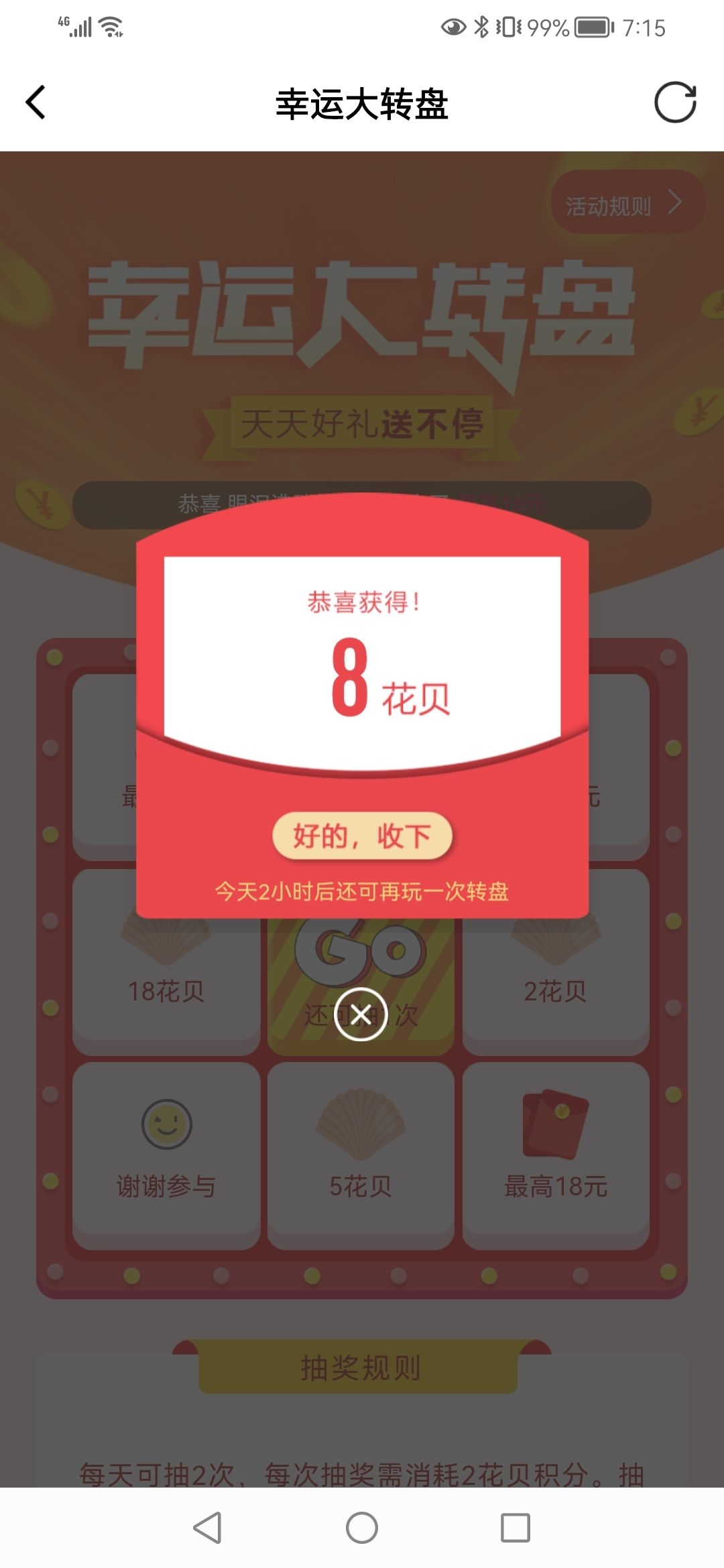Close the reward popup with the X

361,1015
